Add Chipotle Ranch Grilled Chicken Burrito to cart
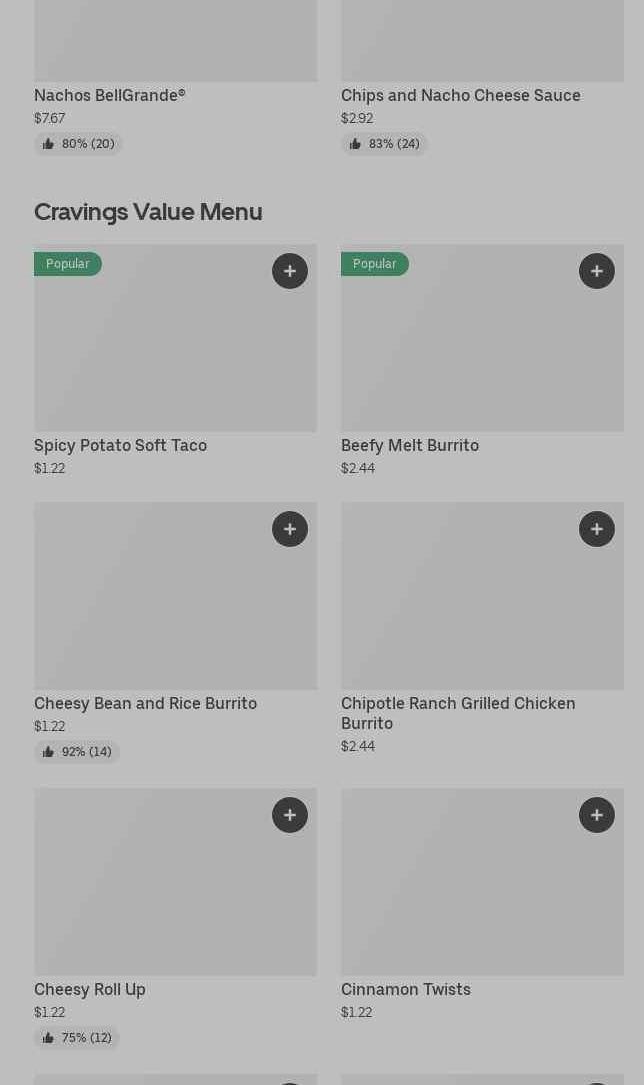The height and width of the screenshot is (1085, 644). pos(596,529)
